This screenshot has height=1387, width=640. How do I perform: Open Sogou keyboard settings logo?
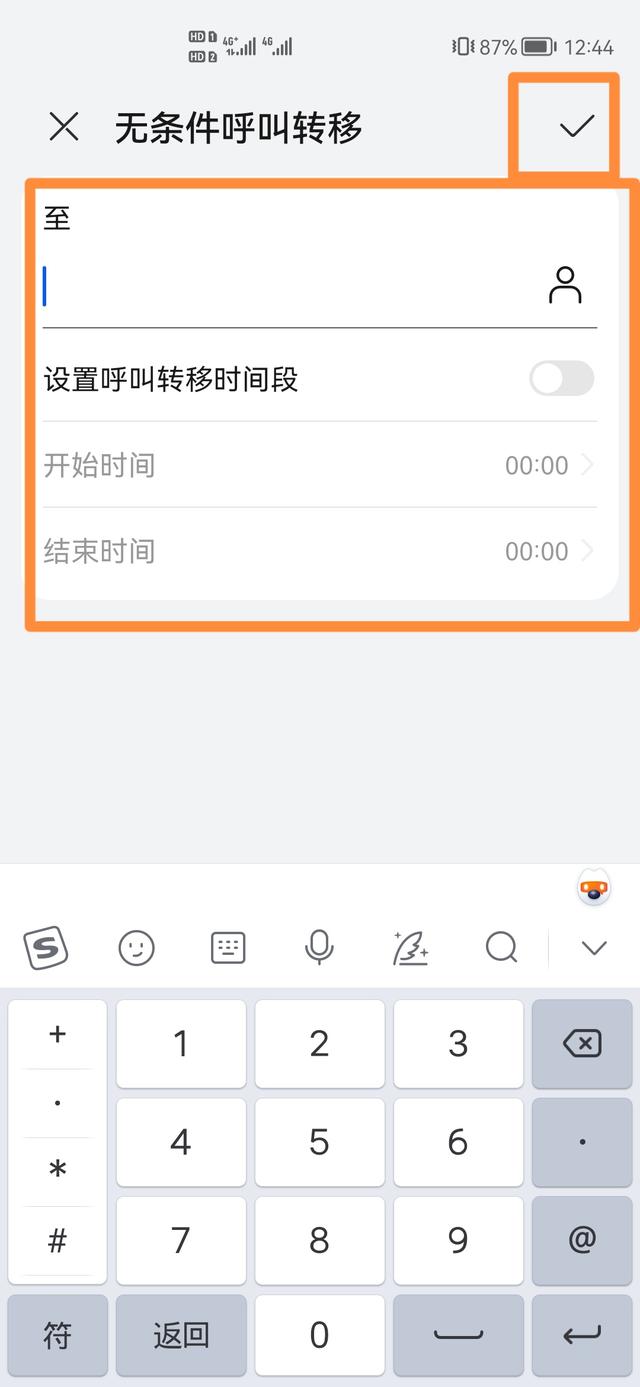45,947
